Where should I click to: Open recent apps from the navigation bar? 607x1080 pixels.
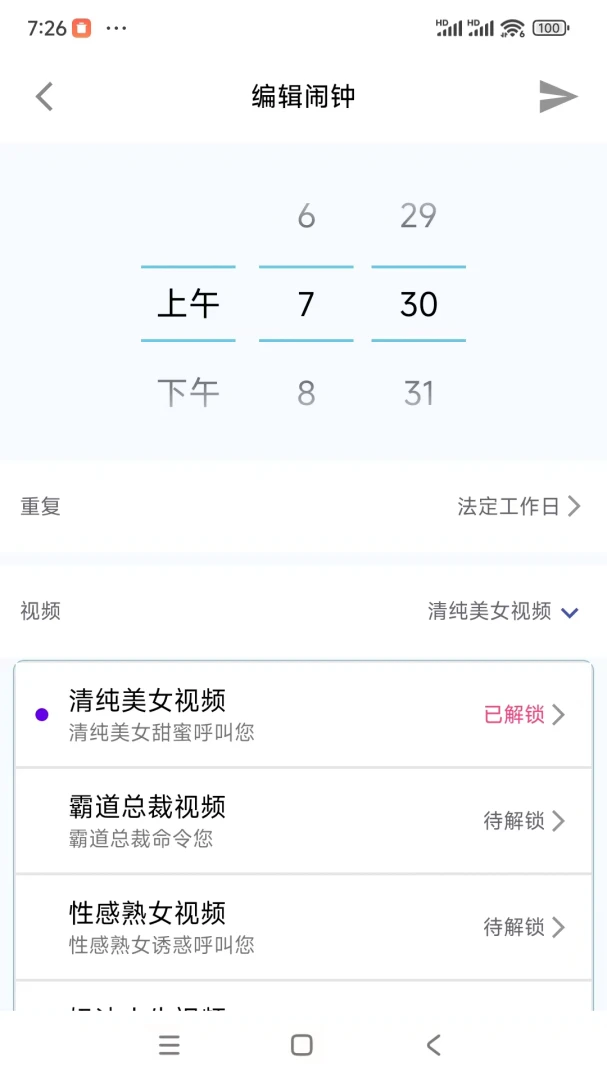[169, 1046]
